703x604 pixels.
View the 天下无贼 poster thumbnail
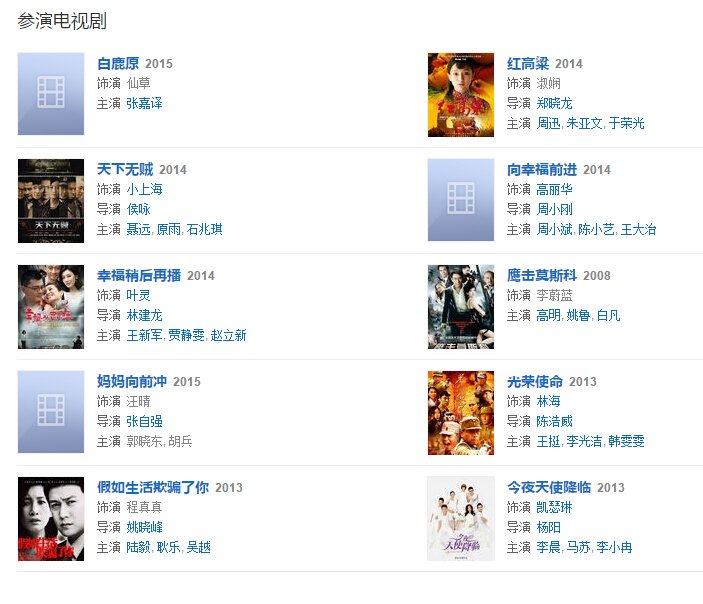pyautogui.click(x=51, y=200)
